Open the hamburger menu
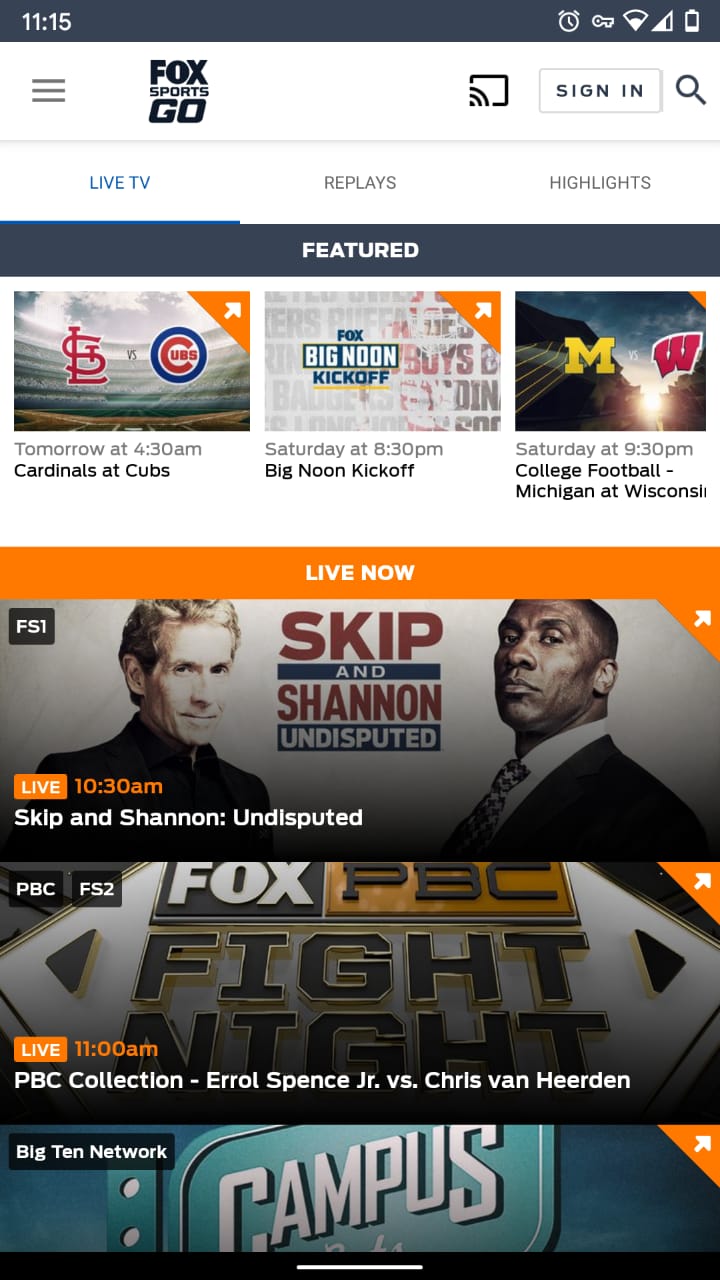The width and height of the screenshot is (720, 1280). (x=48, y=91)
